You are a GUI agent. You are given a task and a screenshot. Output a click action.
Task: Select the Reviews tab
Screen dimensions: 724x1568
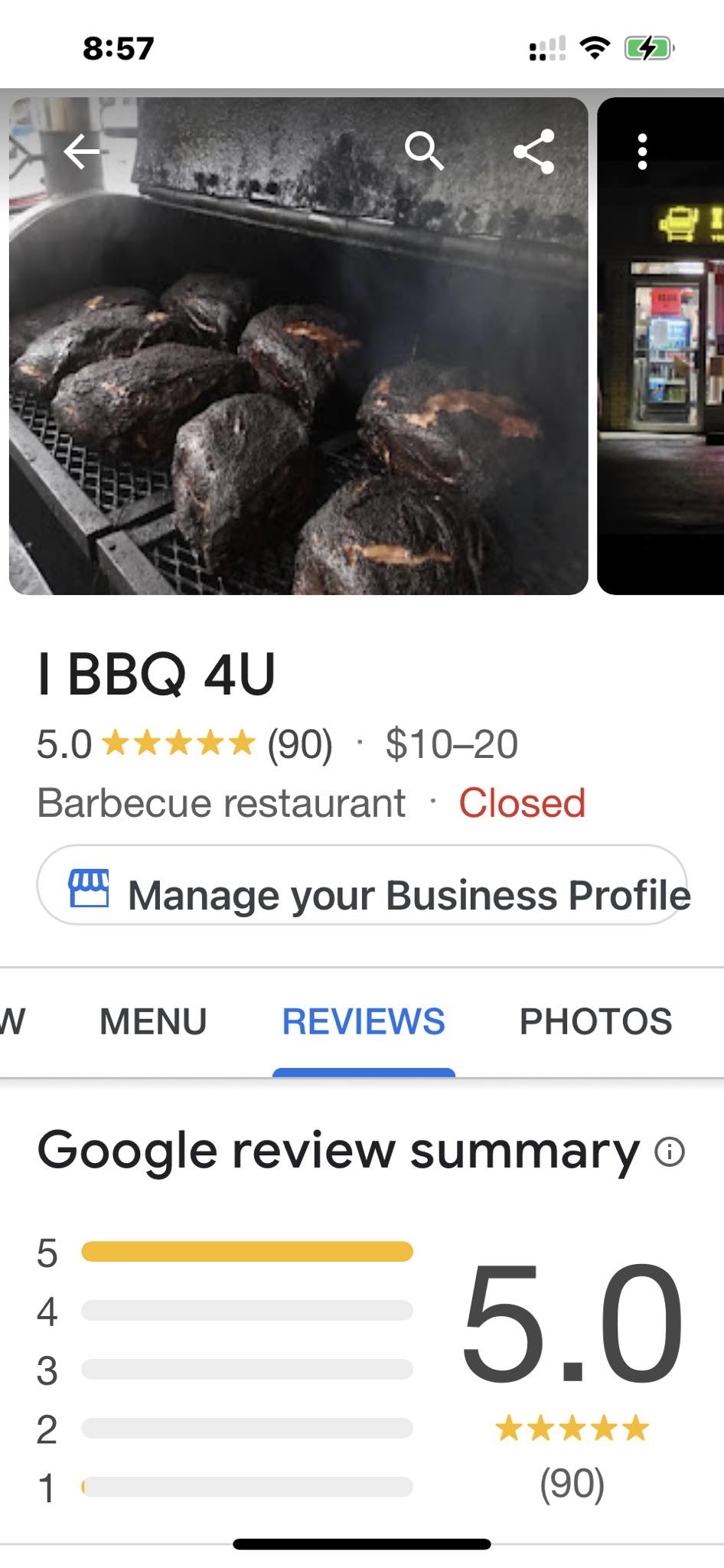[x=364, y=1021]
